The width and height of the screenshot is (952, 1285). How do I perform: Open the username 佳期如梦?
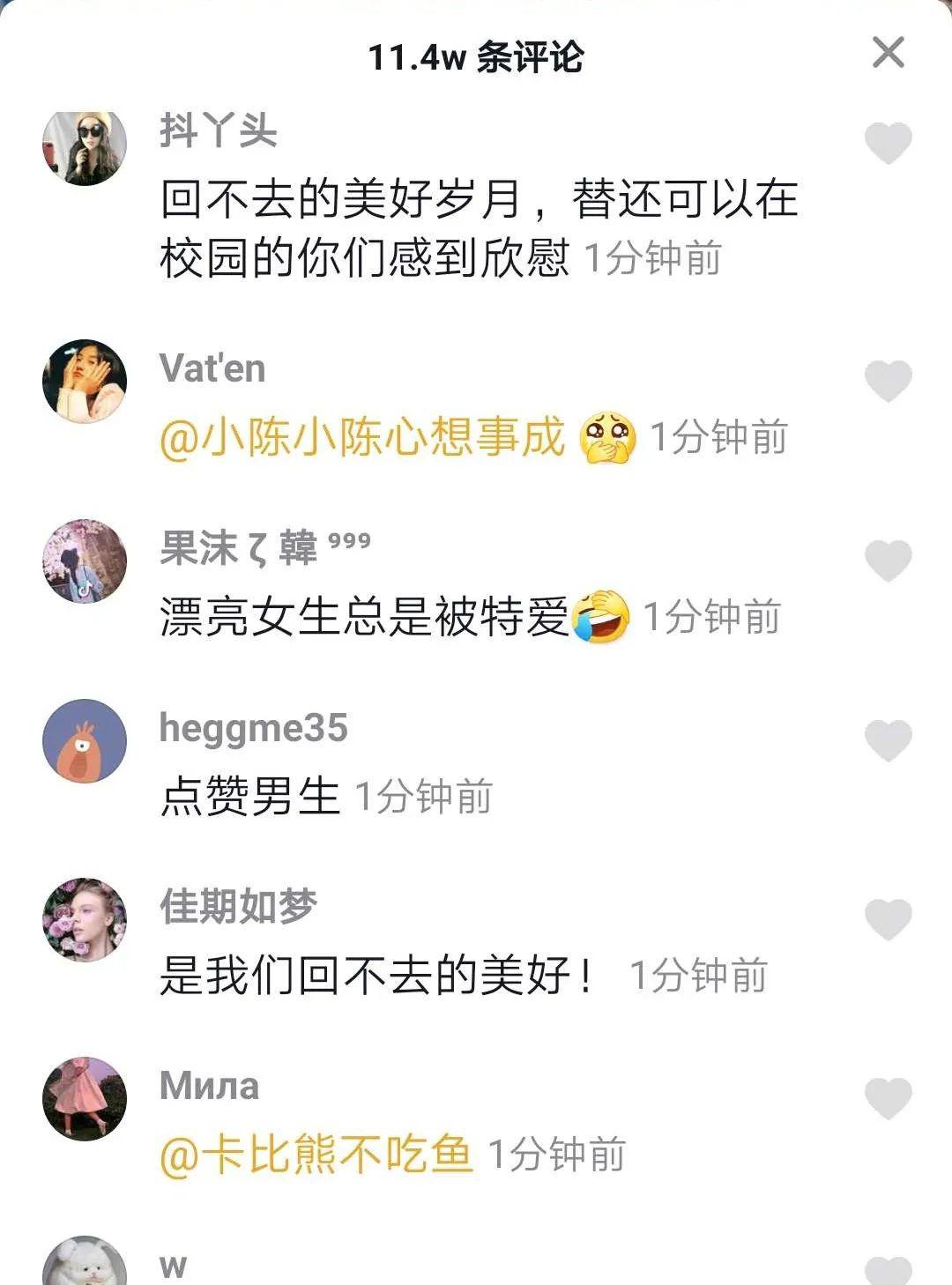click(x=238, y=906)
